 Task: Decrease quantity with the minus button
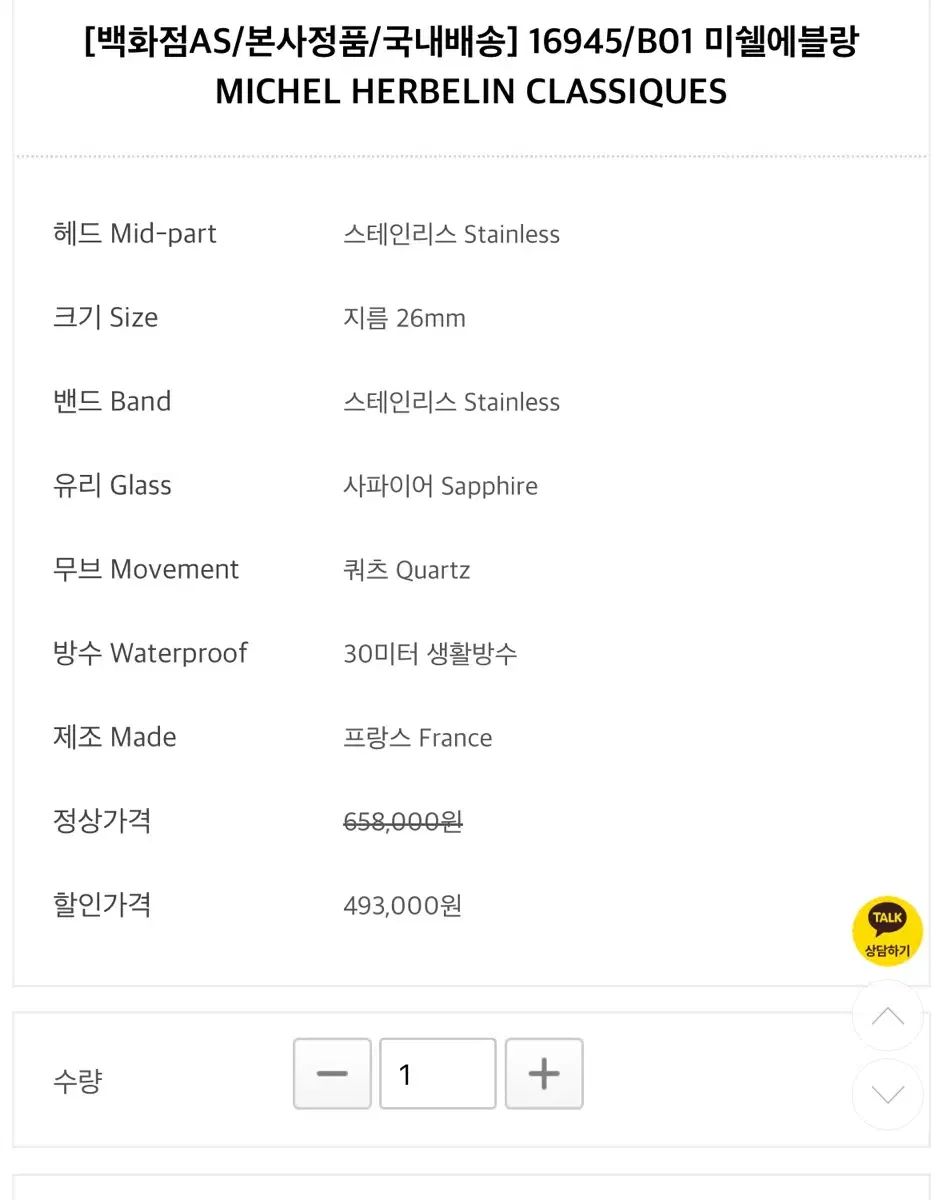[332, 1074]
